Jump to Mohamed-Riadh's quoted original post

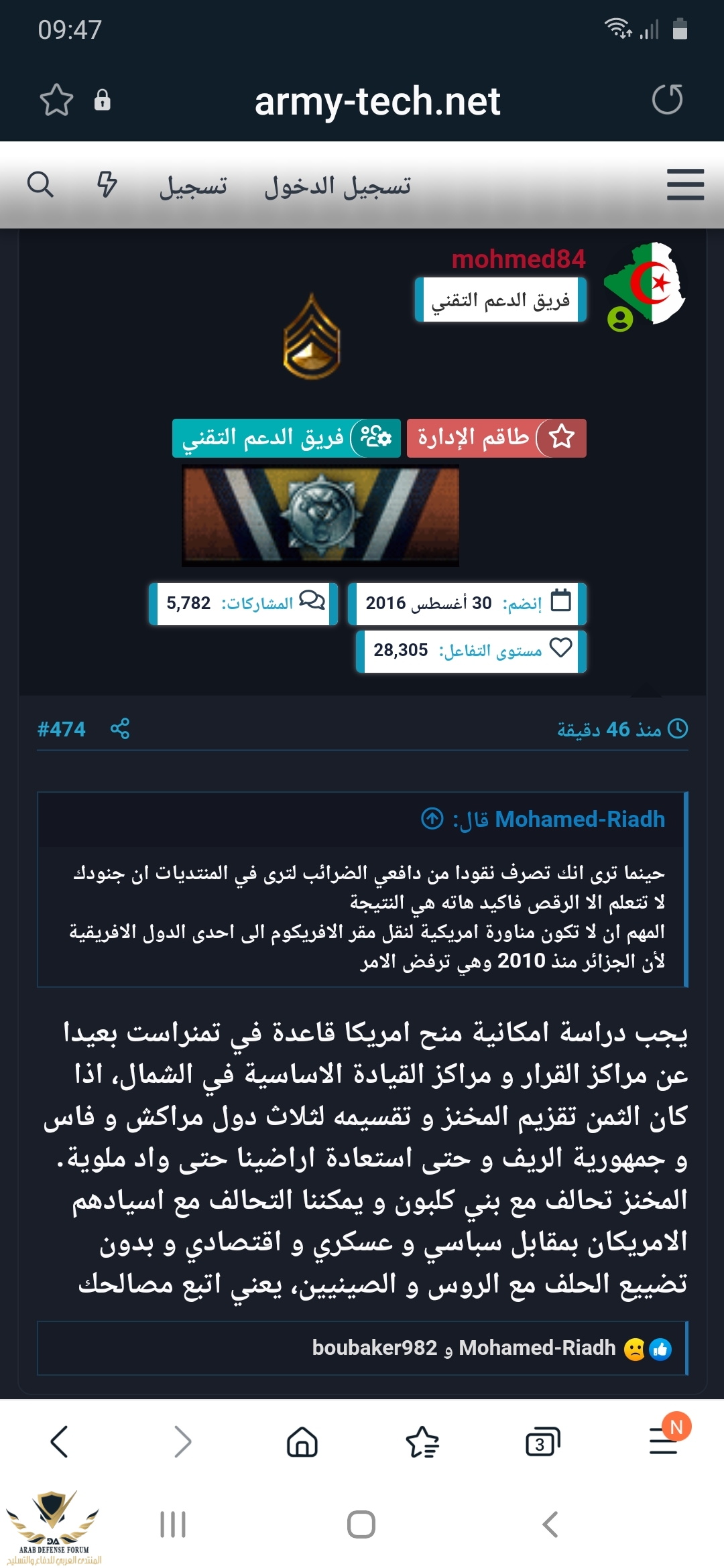click(x=432, y=818)
